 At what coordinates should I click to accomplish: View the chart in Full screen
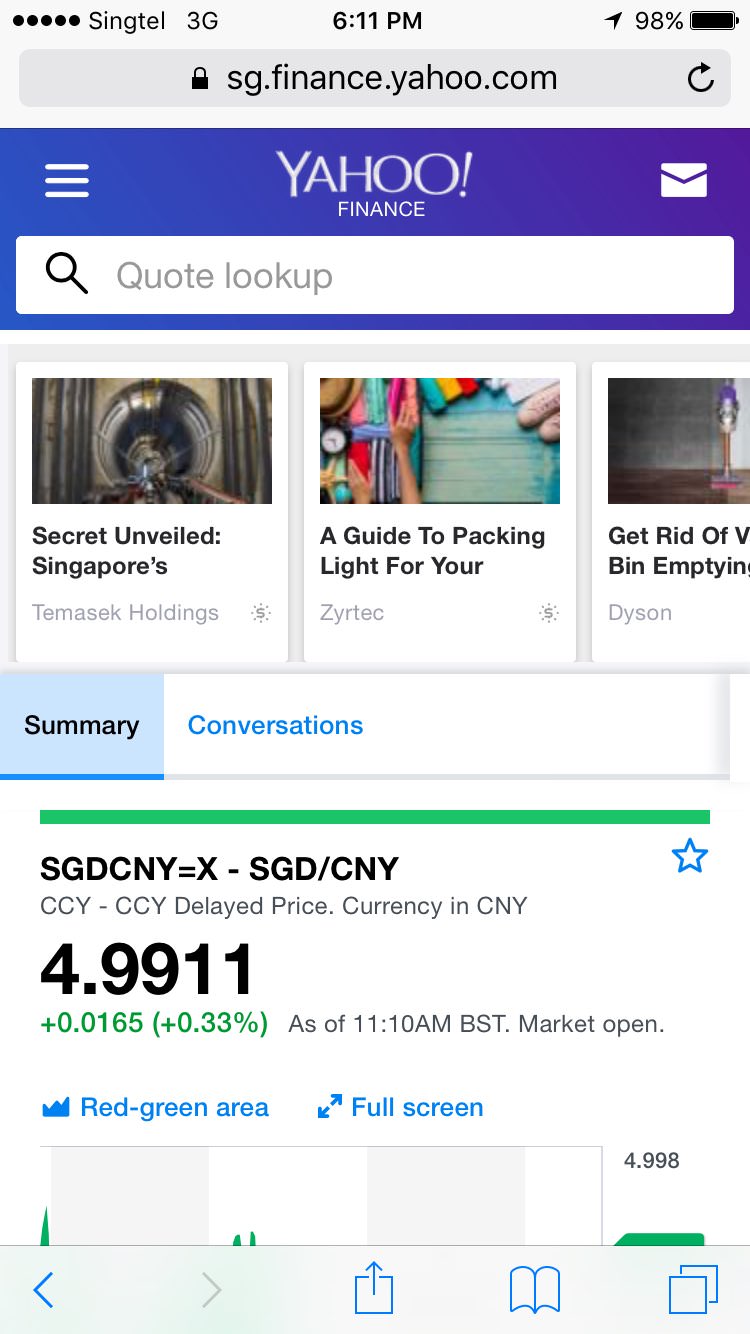click(x=400, y=1107)
